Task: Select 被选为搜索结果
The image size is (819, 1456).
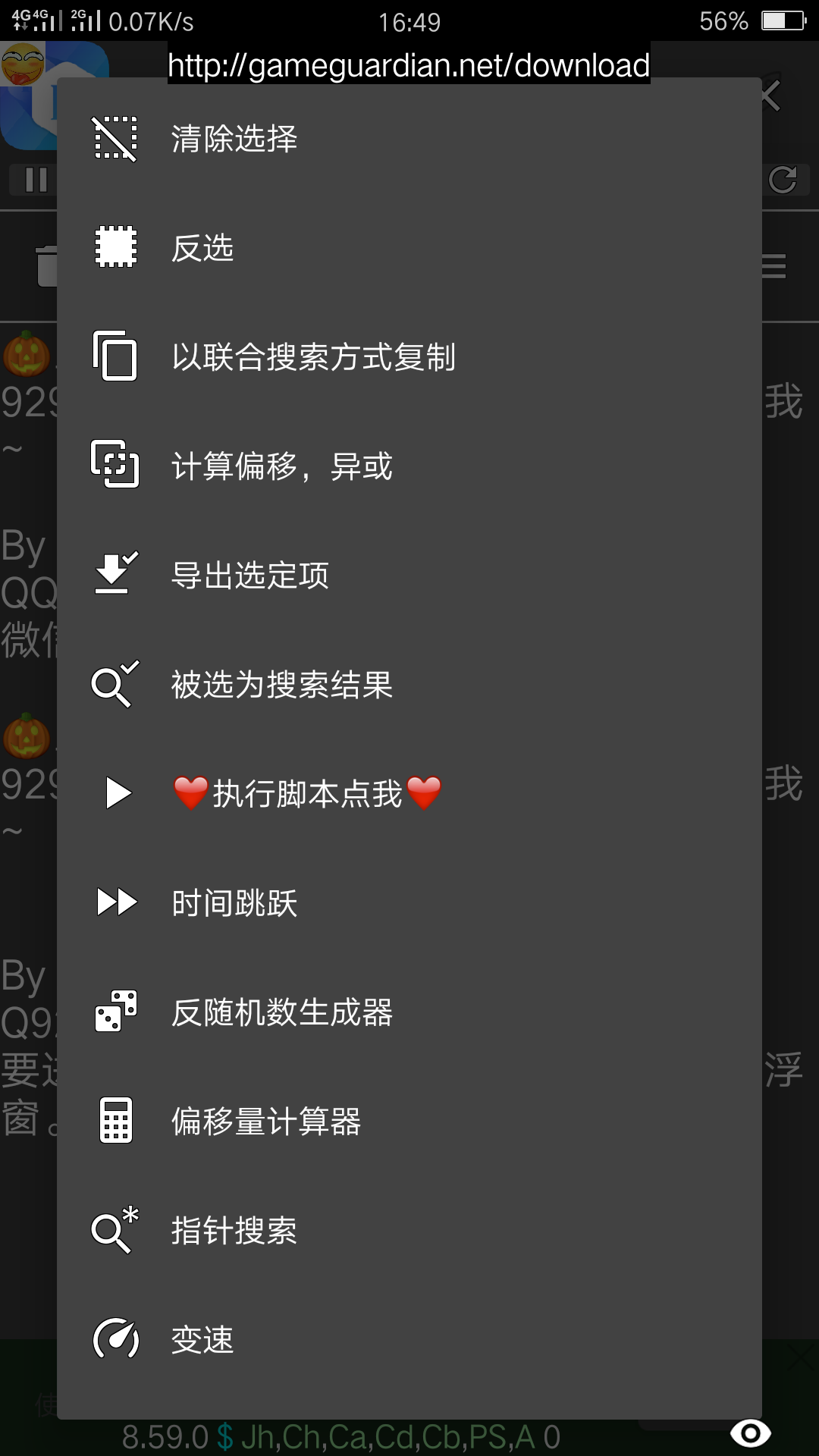Action: pos(282,685)
